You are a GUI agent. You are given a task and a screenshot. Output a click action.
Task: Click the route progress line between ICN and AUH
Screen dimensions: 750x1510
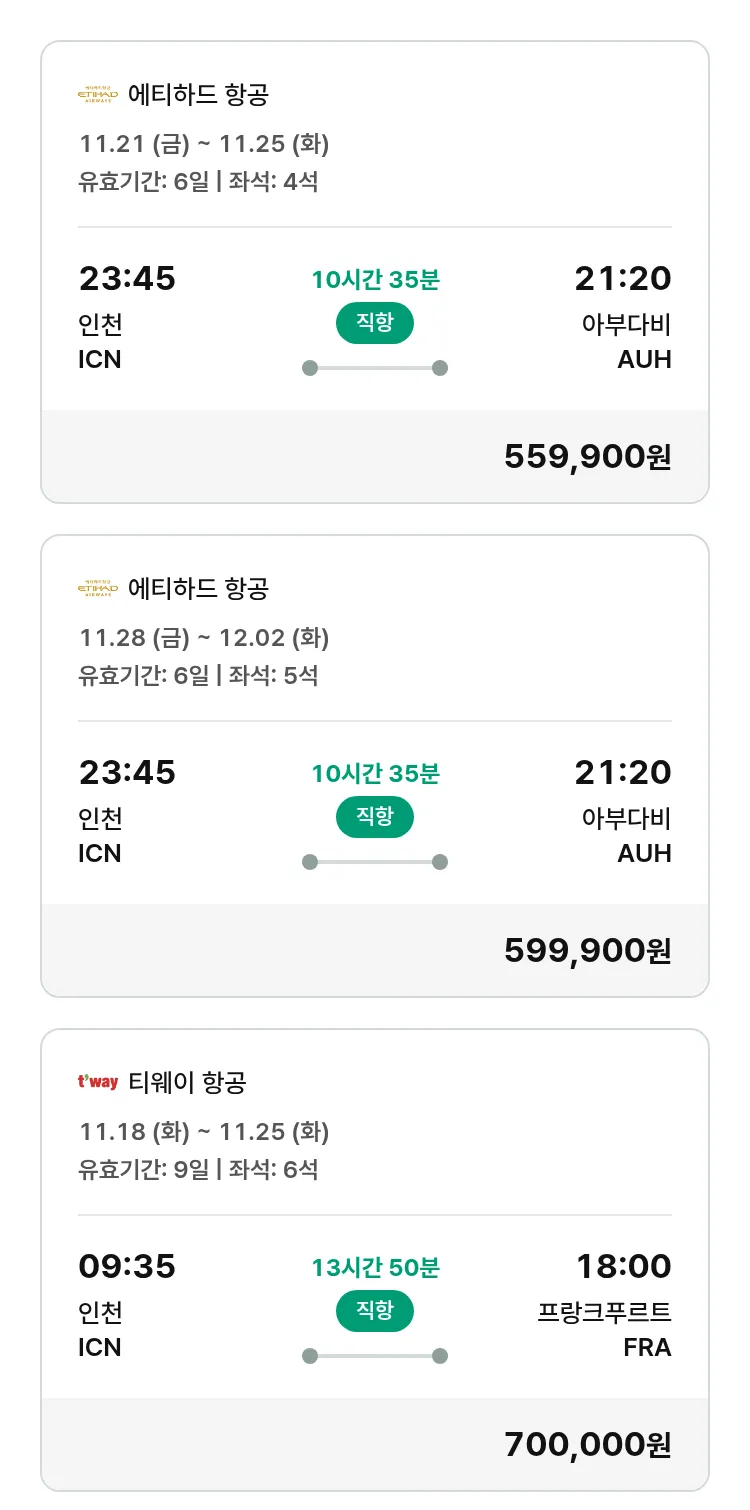click(x=374, y=368)
